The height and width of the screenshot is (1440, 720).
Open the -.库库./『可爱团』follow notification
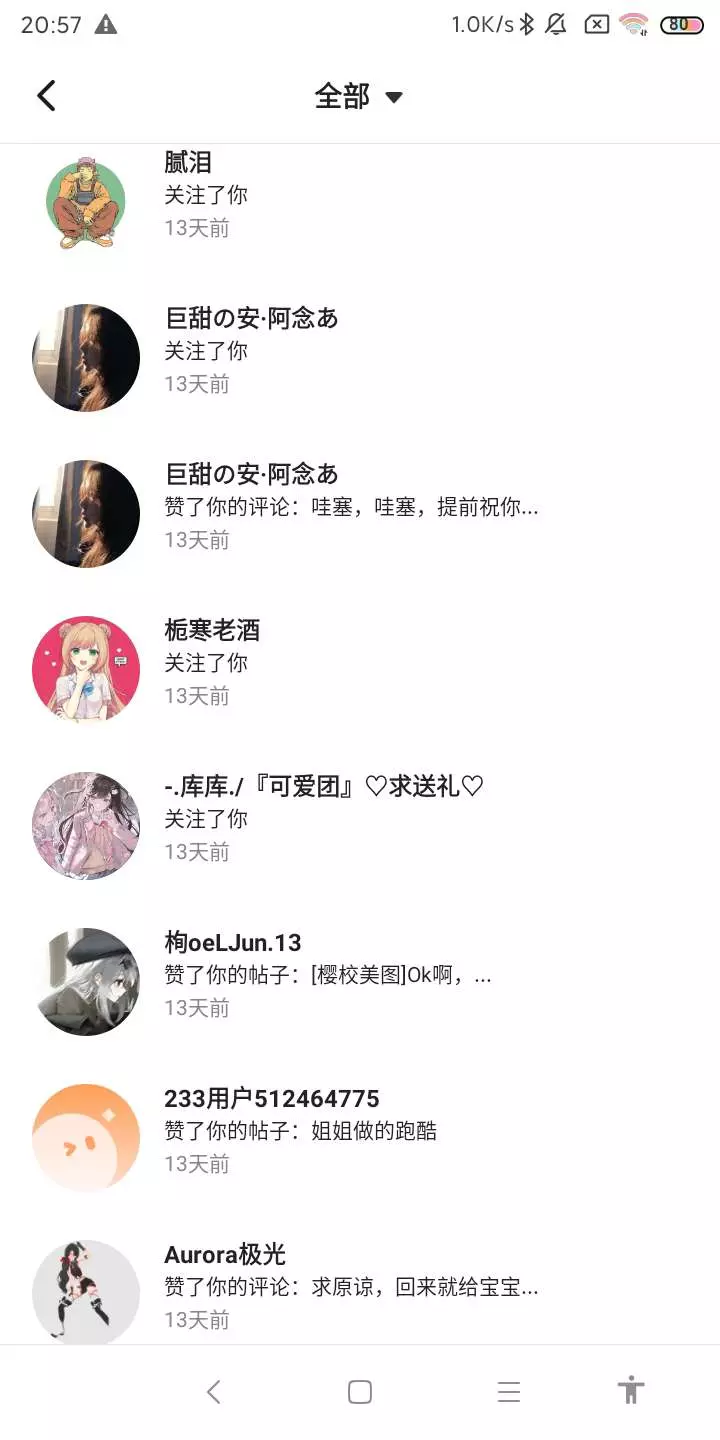point(360,826)
